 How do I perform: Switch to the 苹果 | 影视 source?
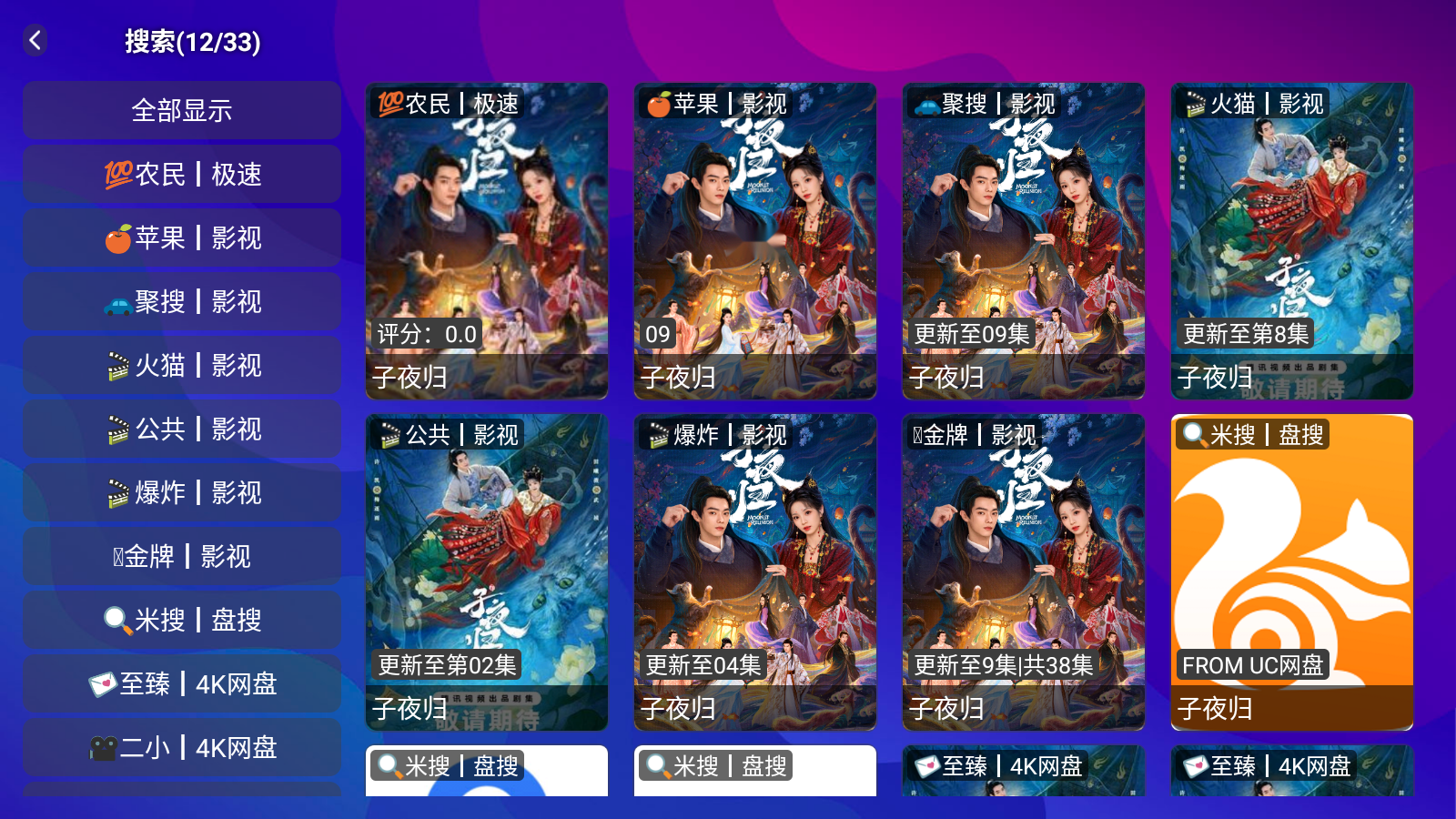182,238
